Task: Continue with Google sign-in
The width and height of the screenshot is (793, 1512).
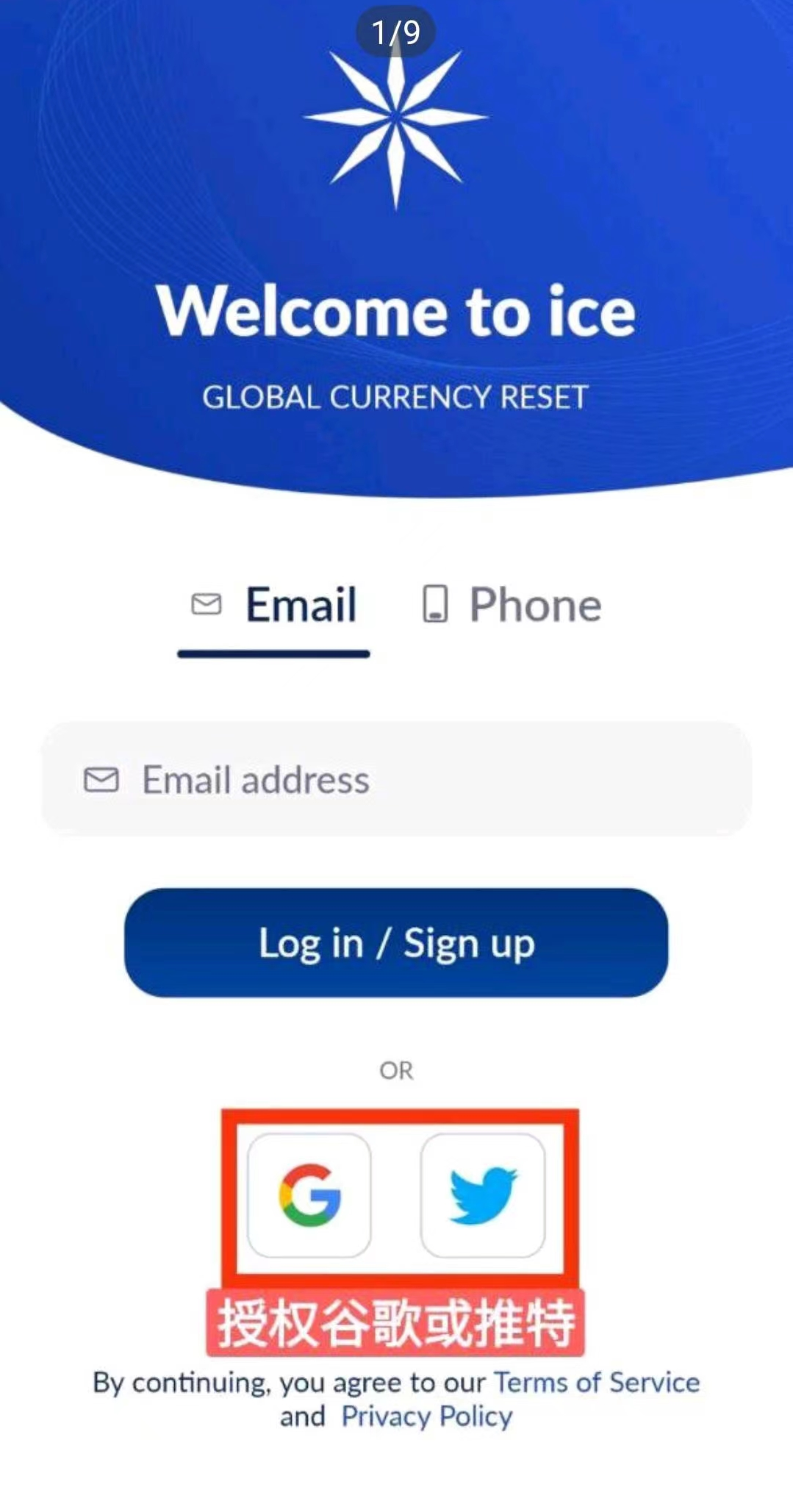Action: (x=309, y=1195)
